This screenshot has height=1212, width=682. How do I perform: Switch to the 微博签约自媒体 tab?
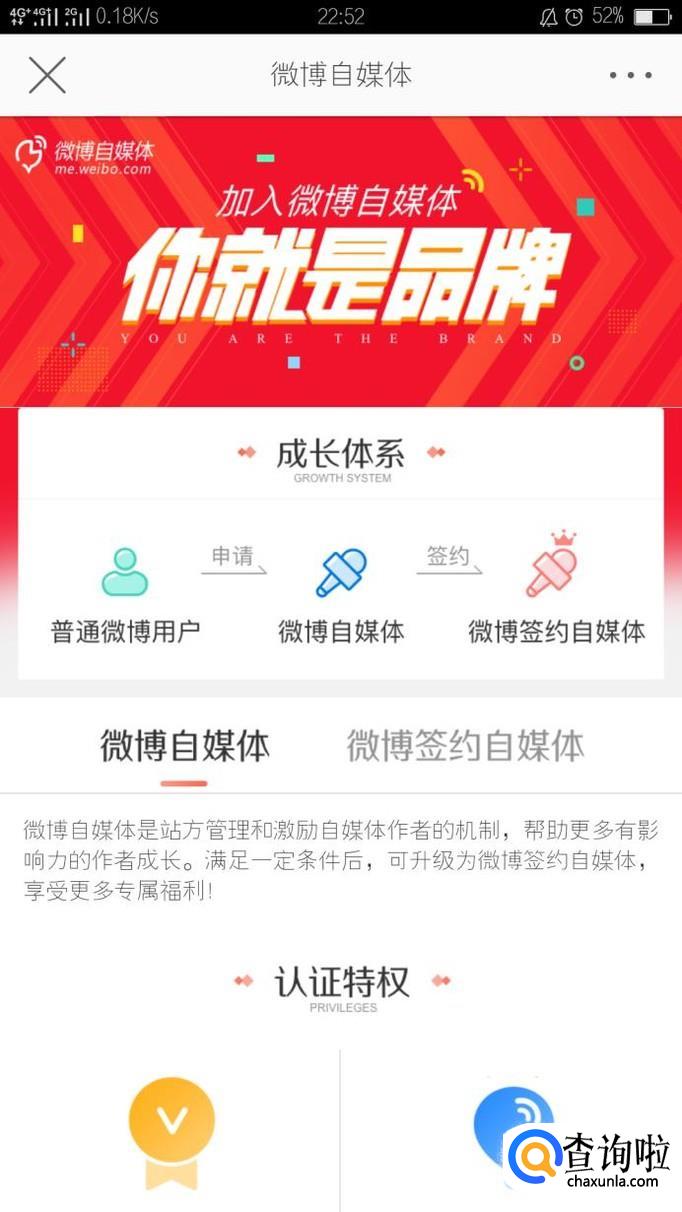465,746
